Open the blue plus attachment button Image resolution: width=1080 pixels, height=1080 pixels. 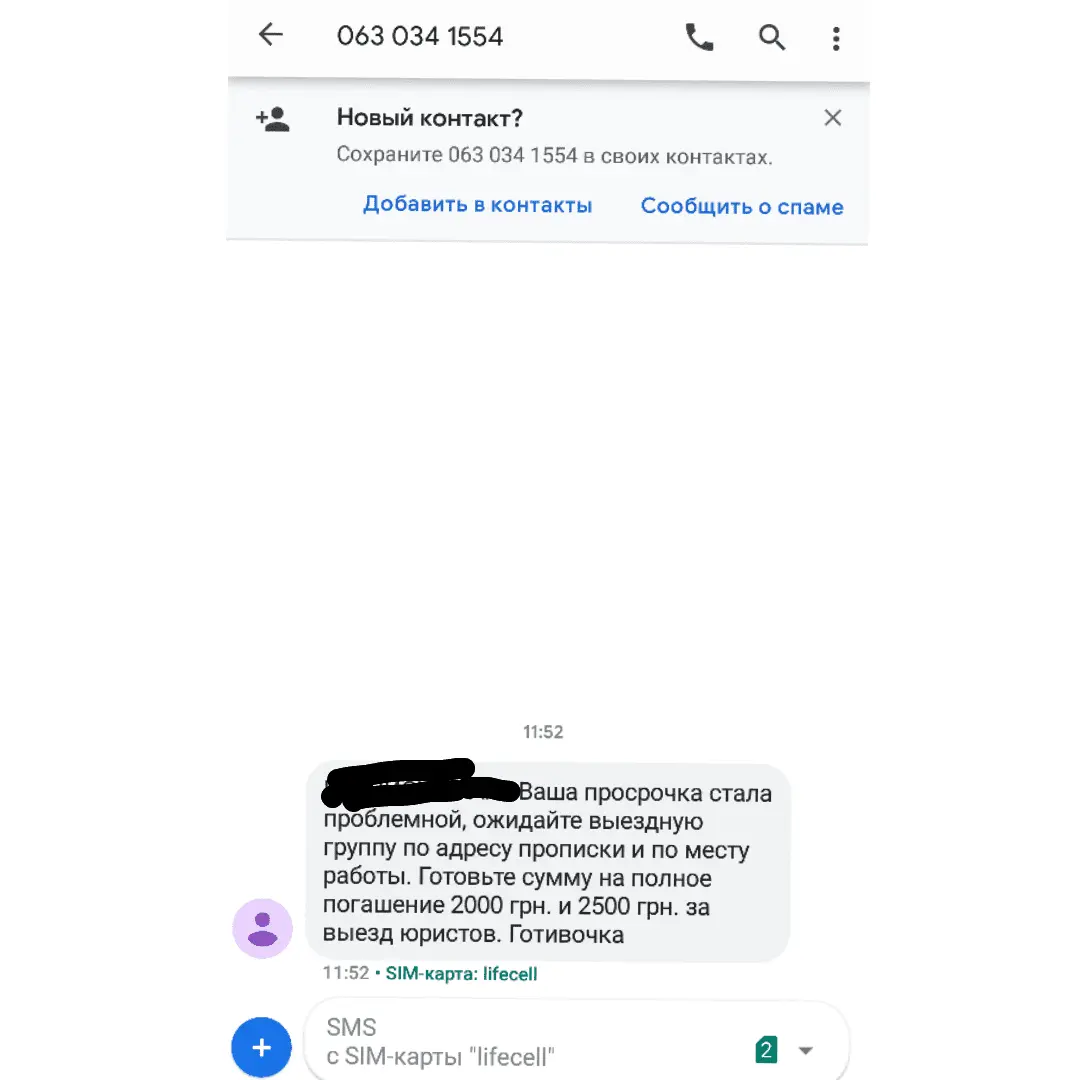pyautogui.click(x=261, y=1047)
